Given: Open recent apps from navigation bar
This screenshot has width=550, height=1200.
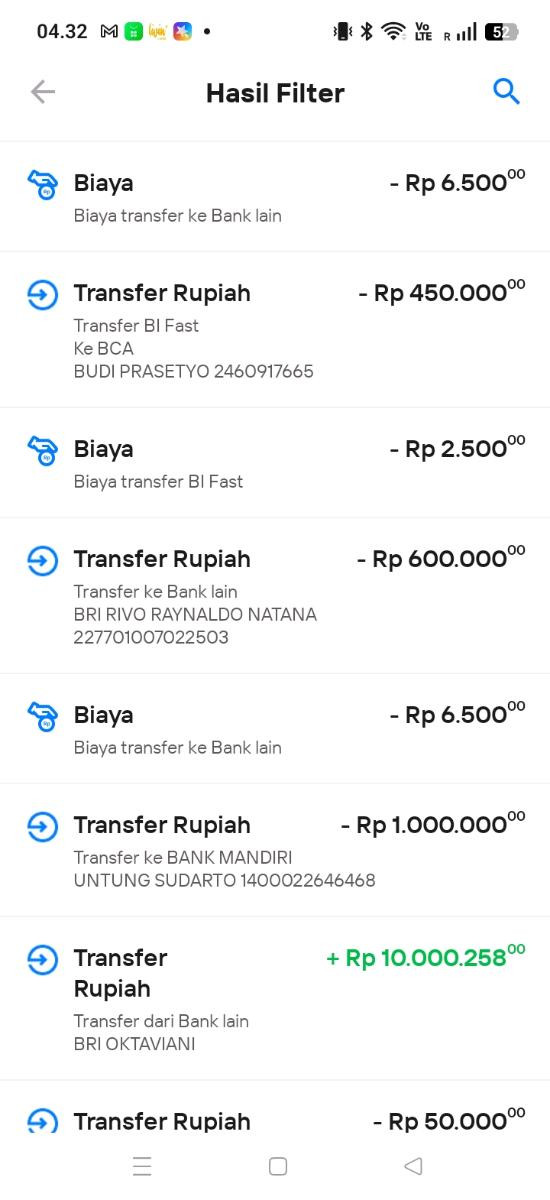Looking at the screenshot, I should (x=142, y=1166).
